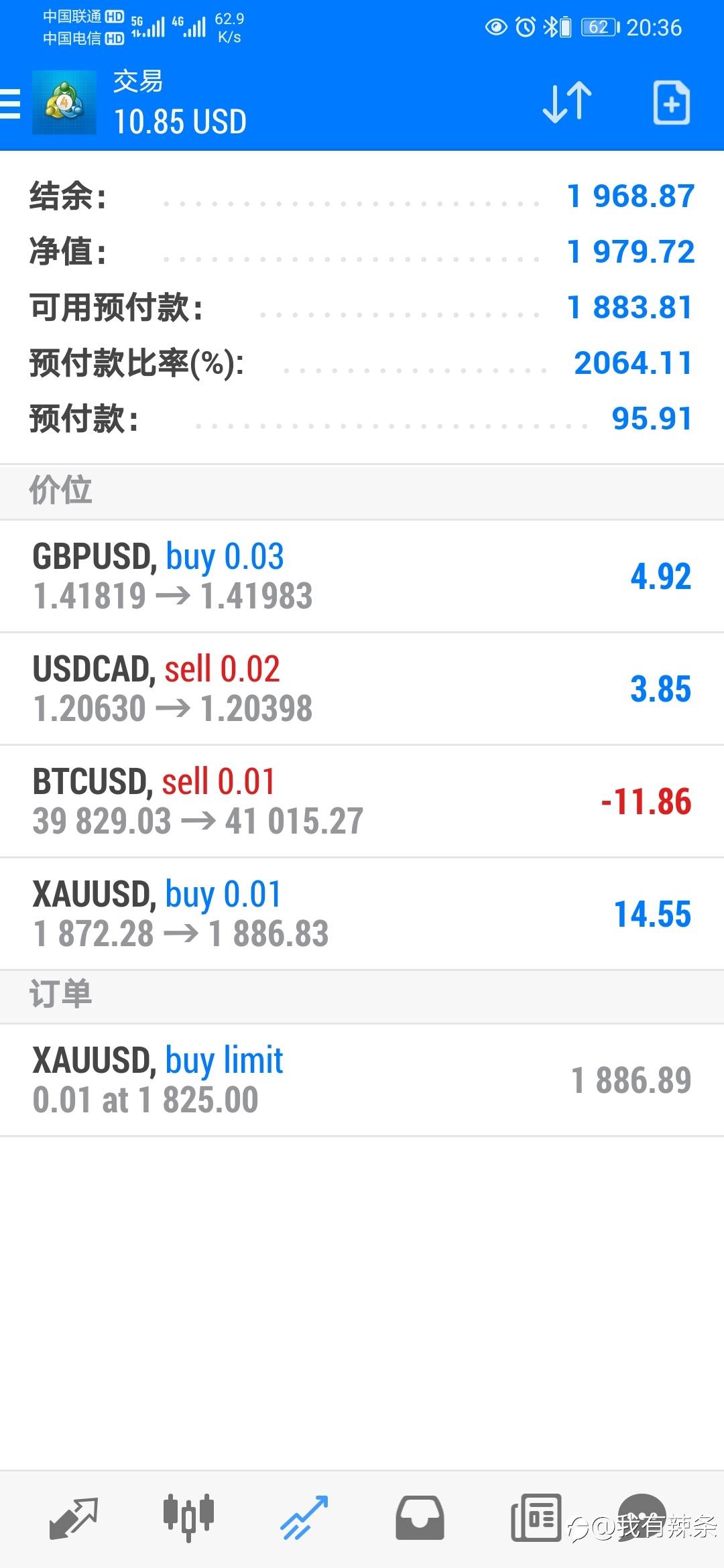View the XAUUSD buy 0.01 position
The image size is (724, 1568).
tap(362, 914)
